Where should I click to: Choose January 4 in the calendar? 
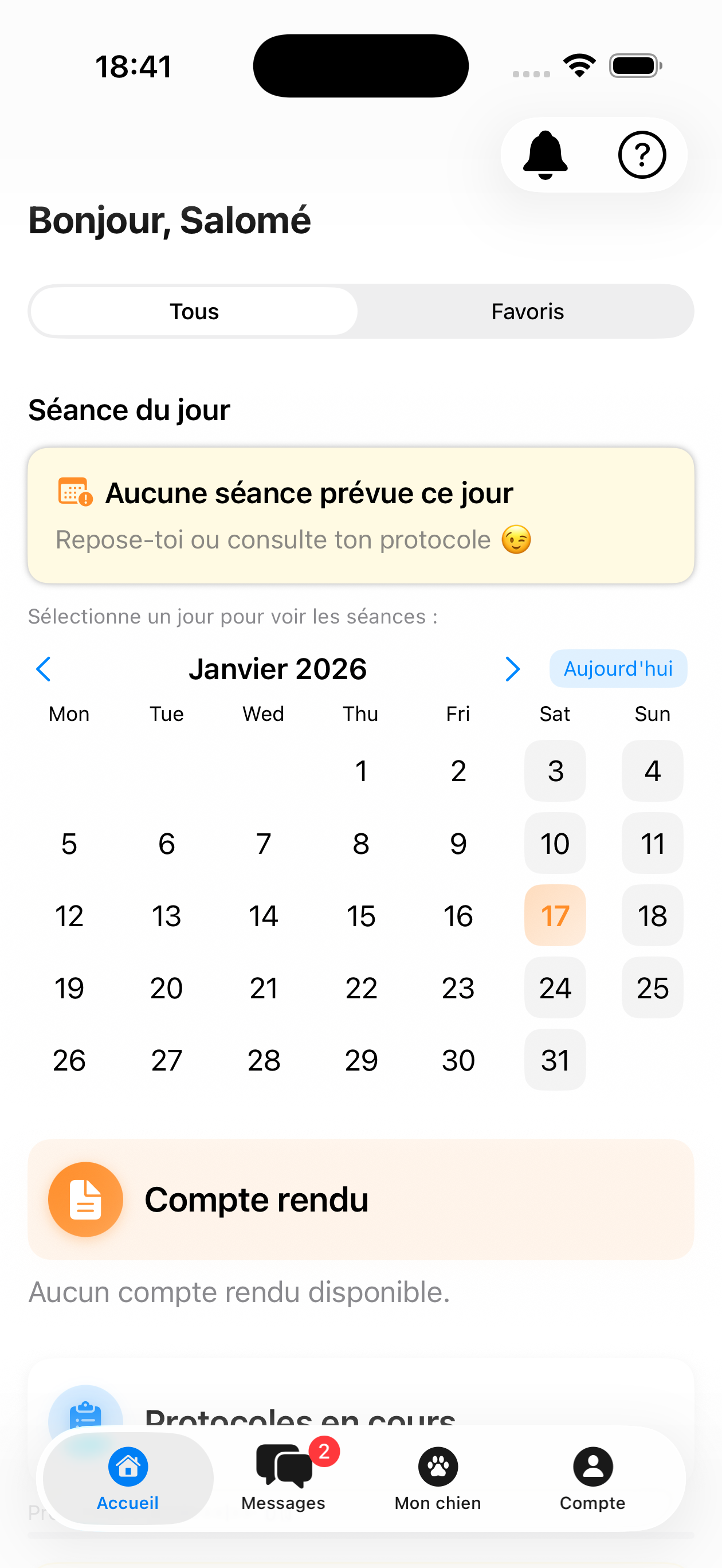point(652,771)
